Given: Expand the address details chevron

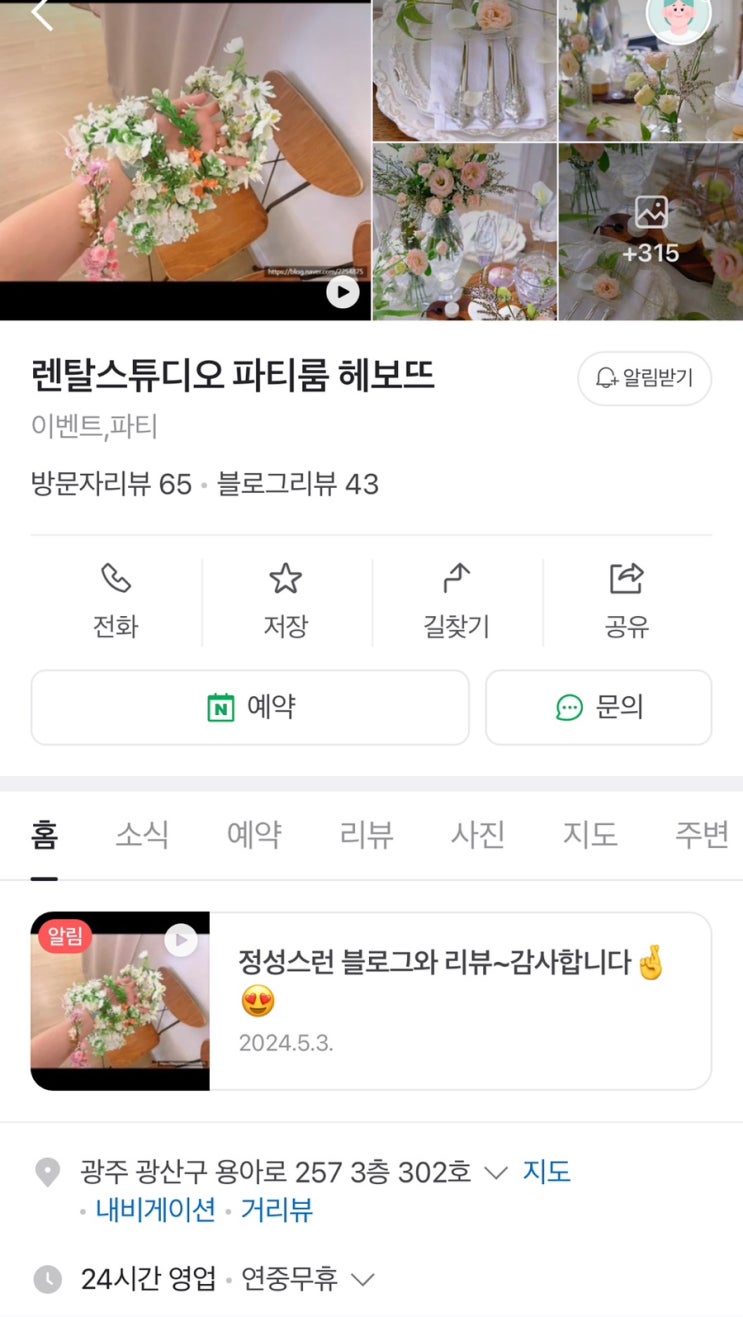Looking at the screenshot, I should [496, 1173].
